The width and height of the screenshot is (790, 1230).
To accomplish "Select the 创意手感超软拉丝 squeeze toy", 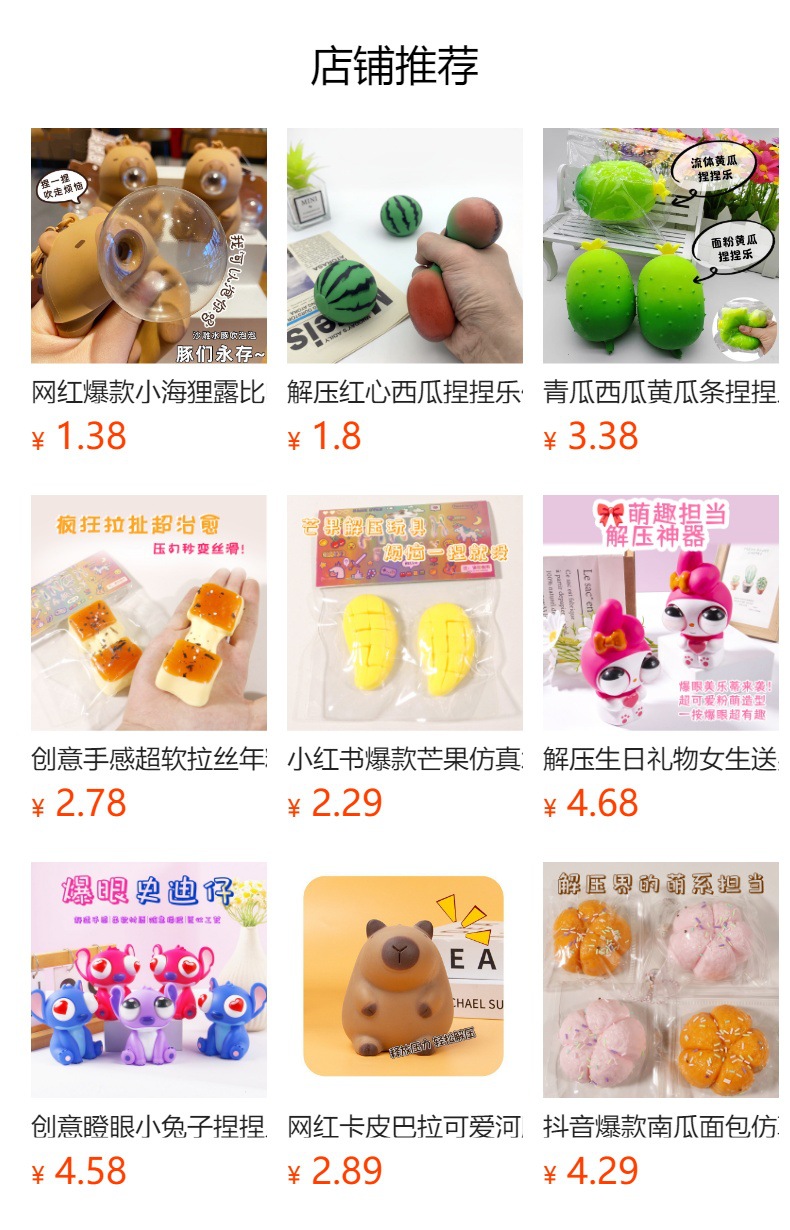I will [148, 613].
